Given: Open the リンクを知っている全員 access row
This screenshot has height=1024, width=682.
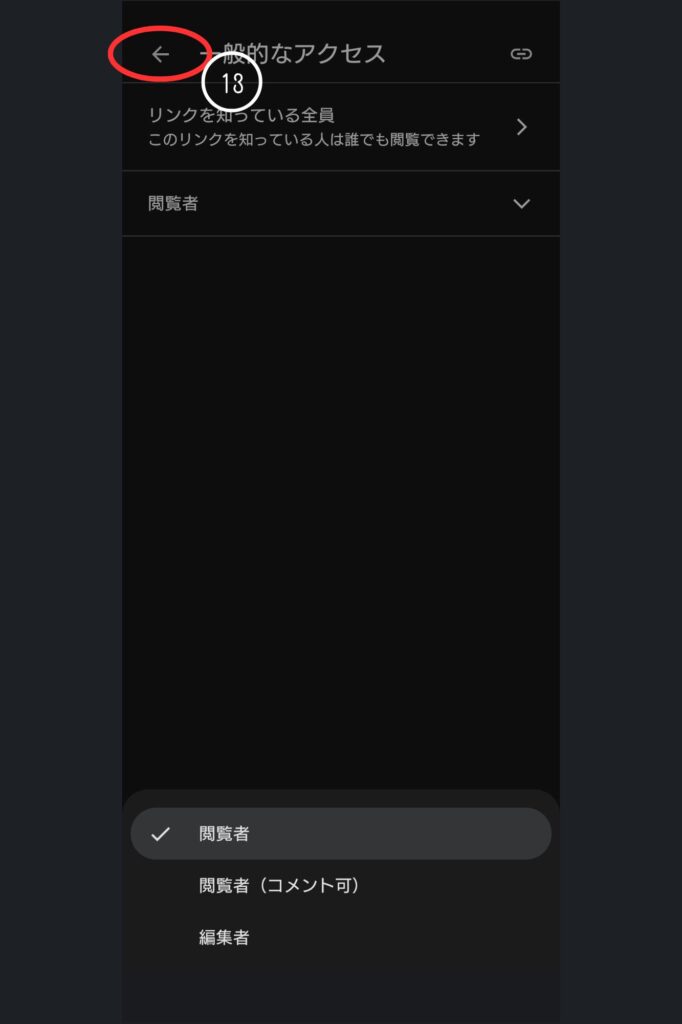Looking at the screenshot, I should coord(340,127).
